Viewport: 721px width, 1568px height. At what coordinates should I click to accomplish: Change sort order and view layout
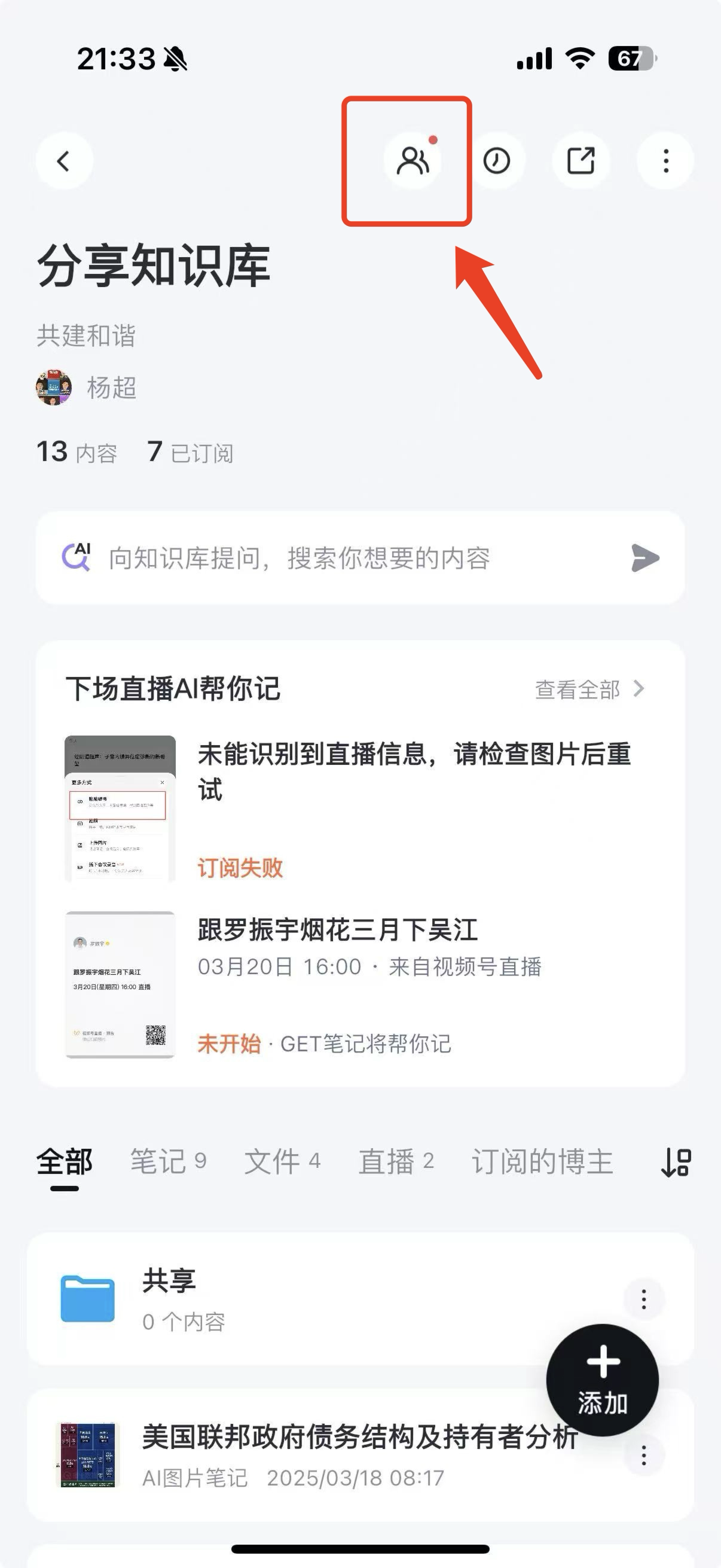pos(676,1163)
